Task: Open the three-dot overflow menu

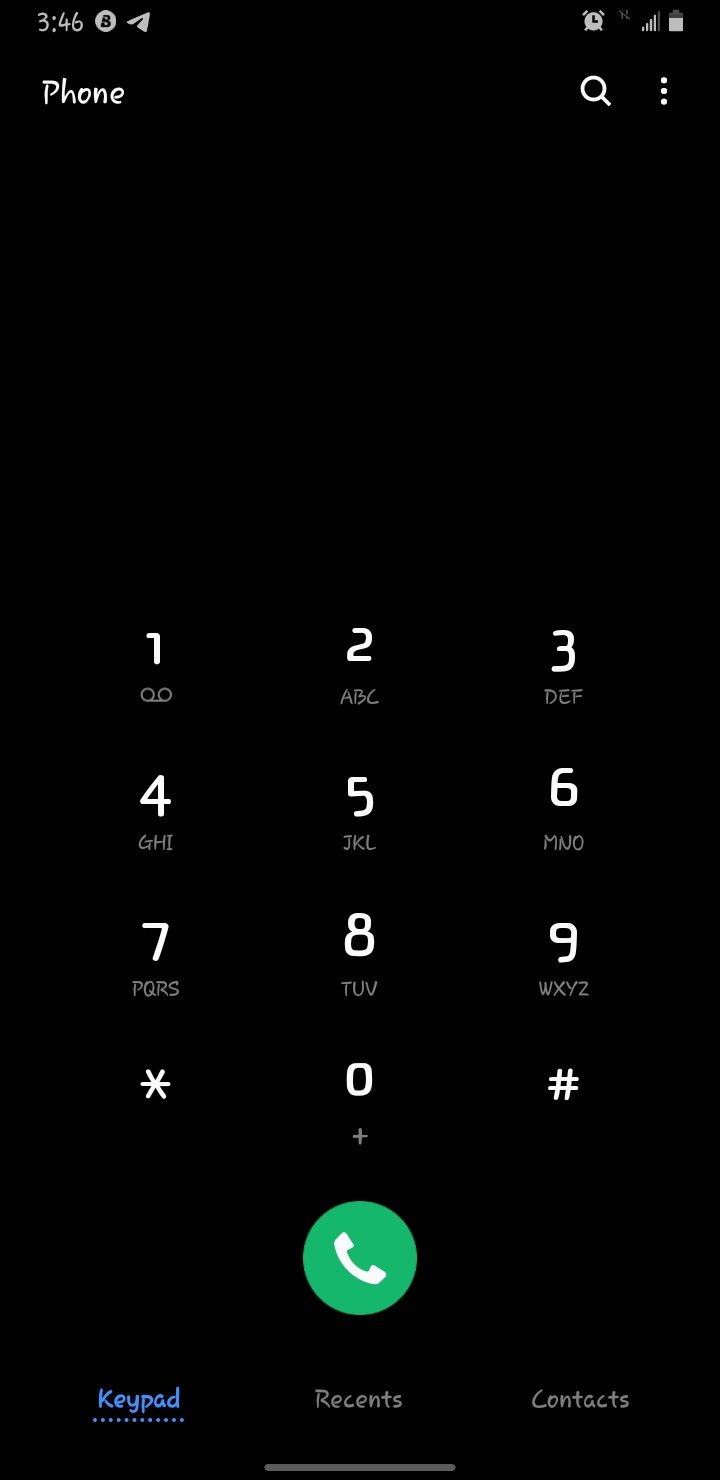Action: 664,92
